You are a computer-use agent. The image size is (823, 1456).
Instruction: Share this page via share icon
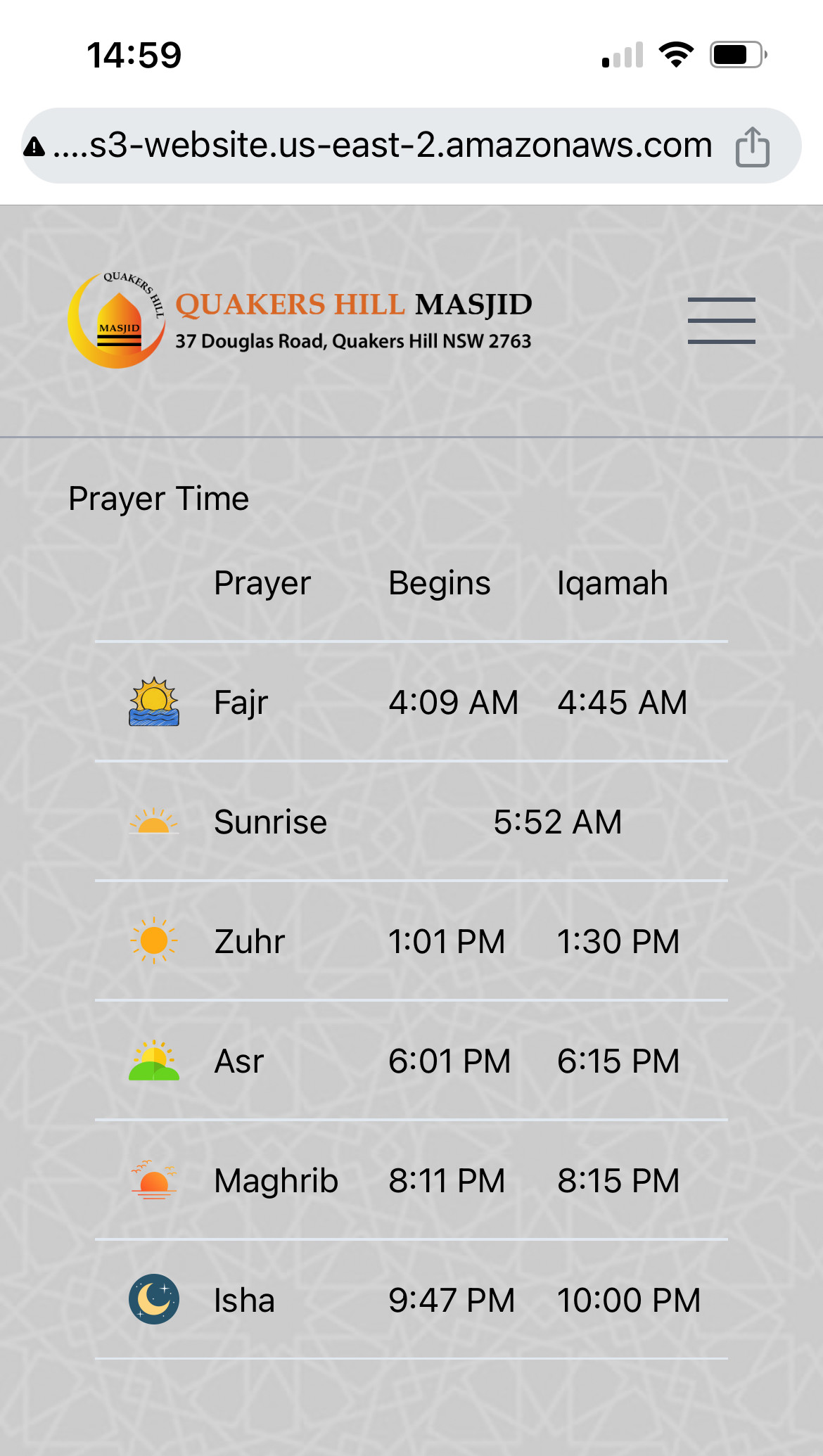pos(752,146)
